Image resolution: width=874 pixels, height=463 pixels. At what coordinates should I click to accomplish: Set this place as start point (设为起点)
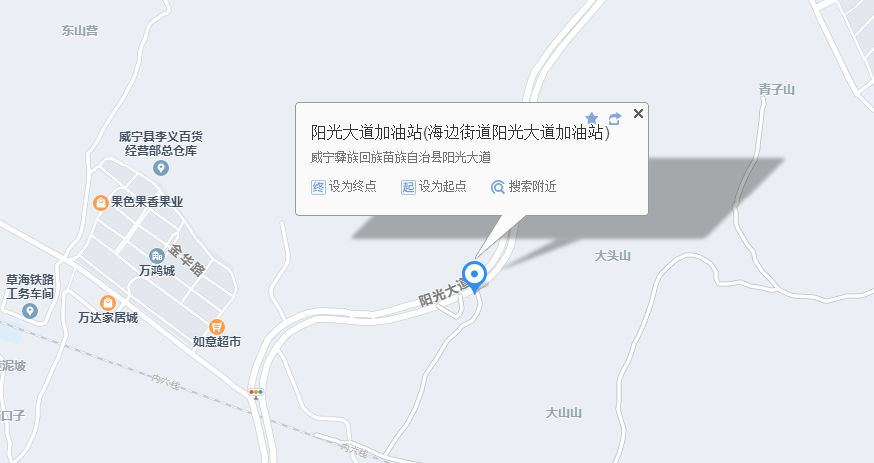tap(434, 186)
